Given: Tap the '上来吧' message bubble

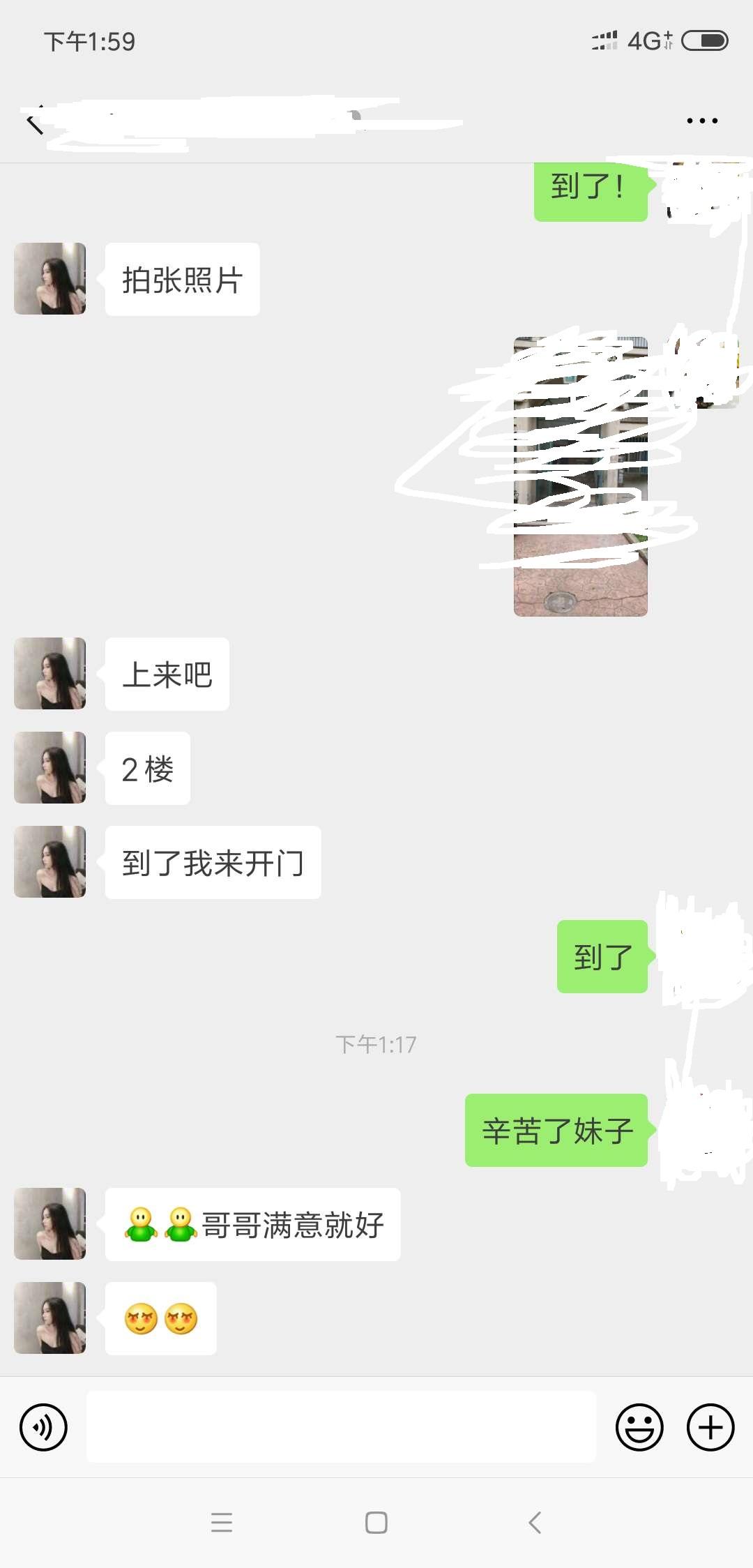Looking at the screenshot, I should click(166, 672).
